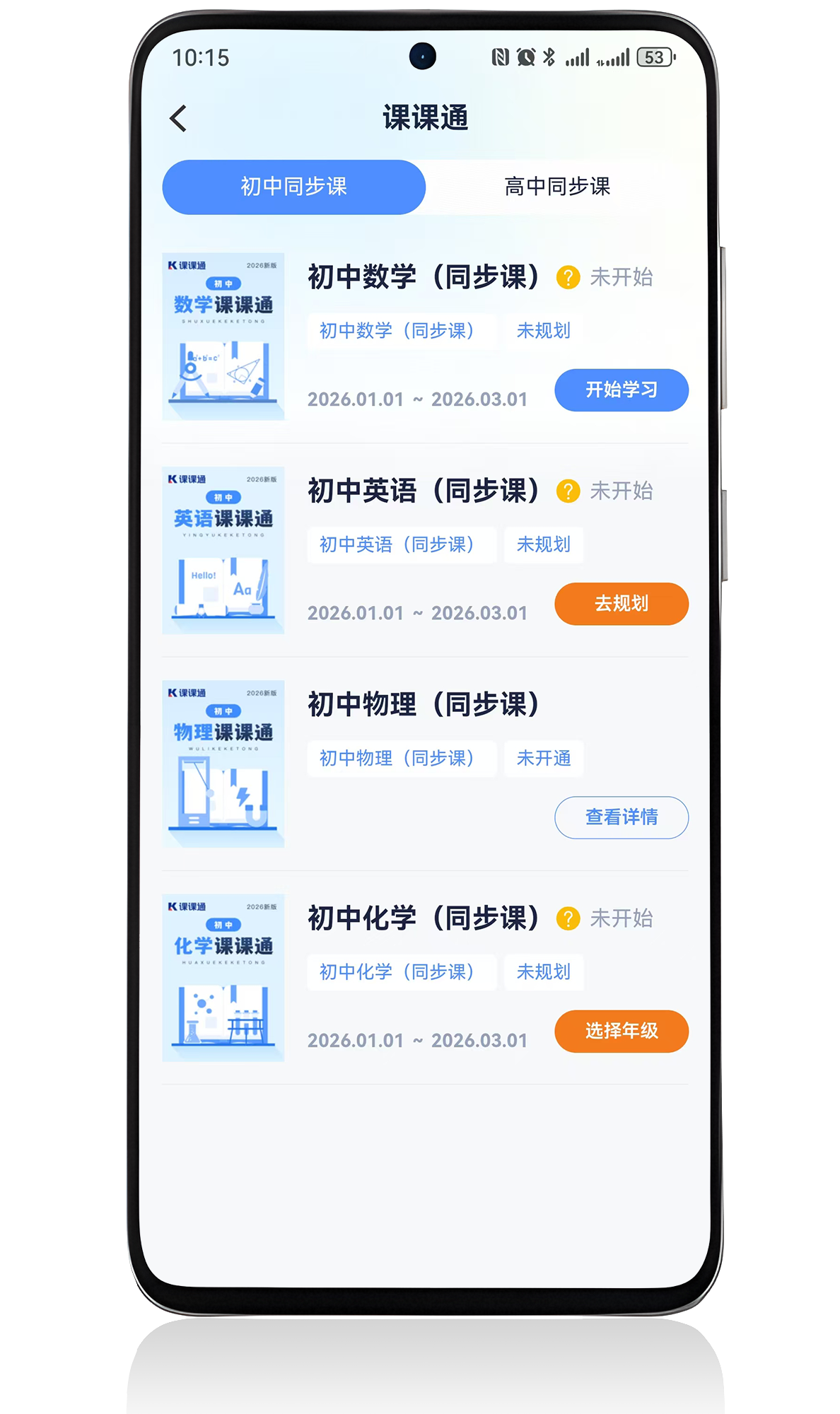Open the help icon beside 初中化学（同步课）
840x1414 pixels.
(568, 918)
